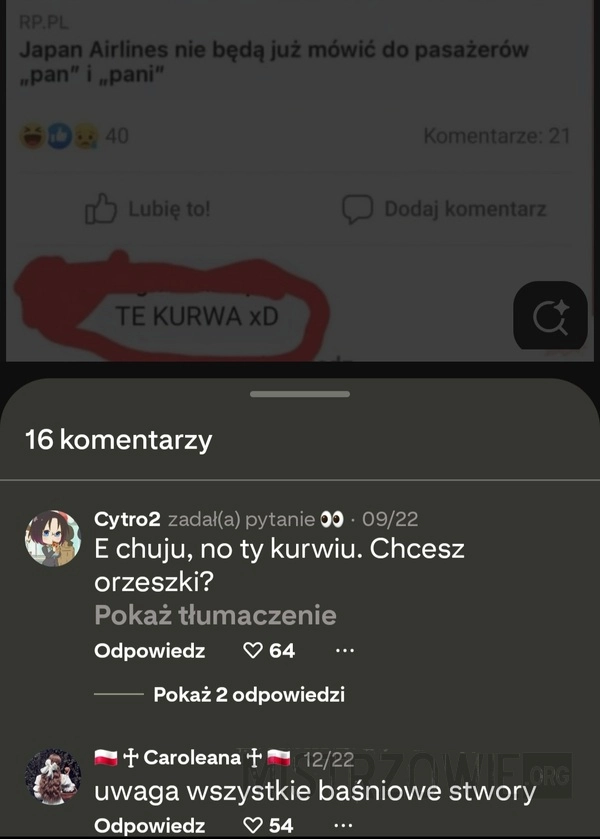Tap the comment sheet drag handle

coord(300,394)
